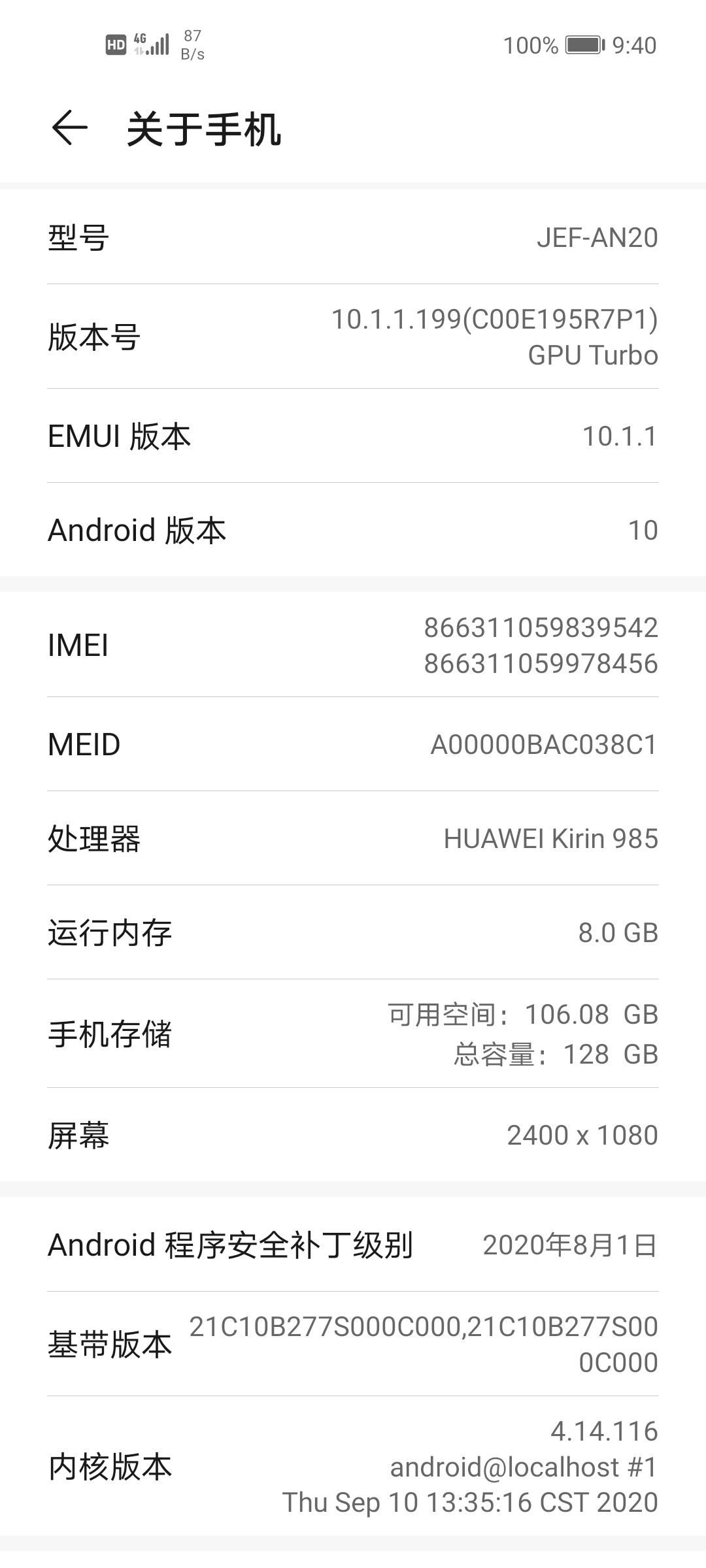The width and height of the screenshot is (706, 1568).
Task: Go back from 关于手机 page
Action: pos(69,127)
